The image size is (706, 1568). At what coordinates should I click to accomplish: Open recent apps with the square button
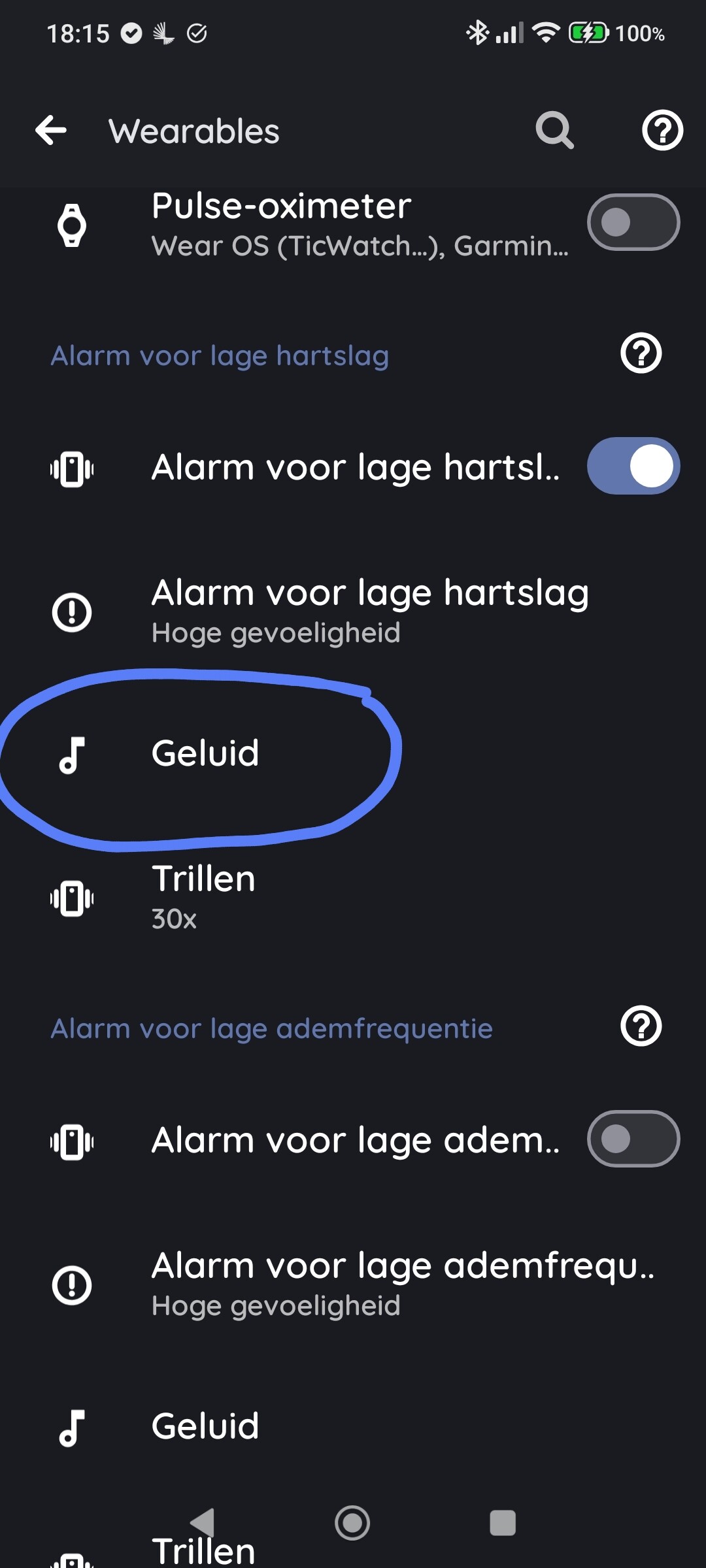(x=503, y=1523)
